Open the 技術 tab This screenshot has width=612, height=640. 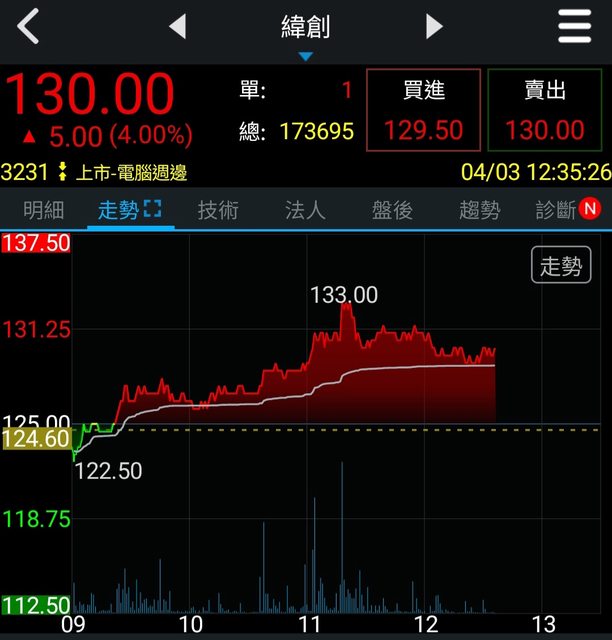click(218, 210)
